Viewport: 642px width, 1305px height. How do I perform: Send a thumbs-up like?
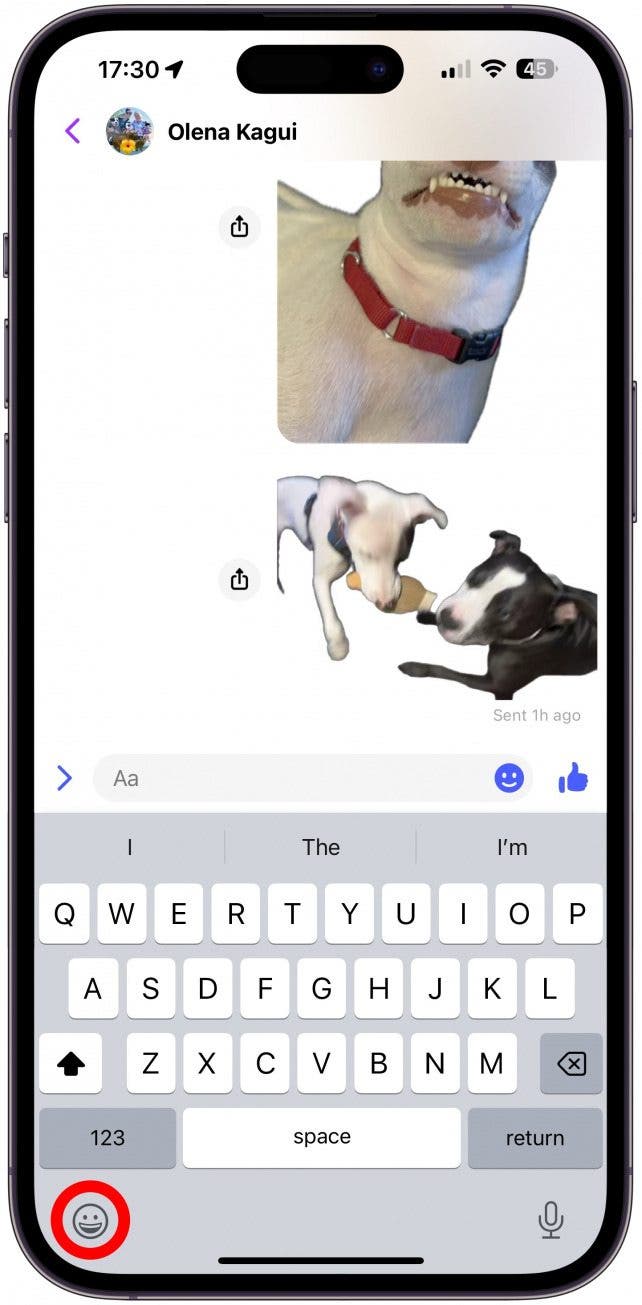(573, 777)
